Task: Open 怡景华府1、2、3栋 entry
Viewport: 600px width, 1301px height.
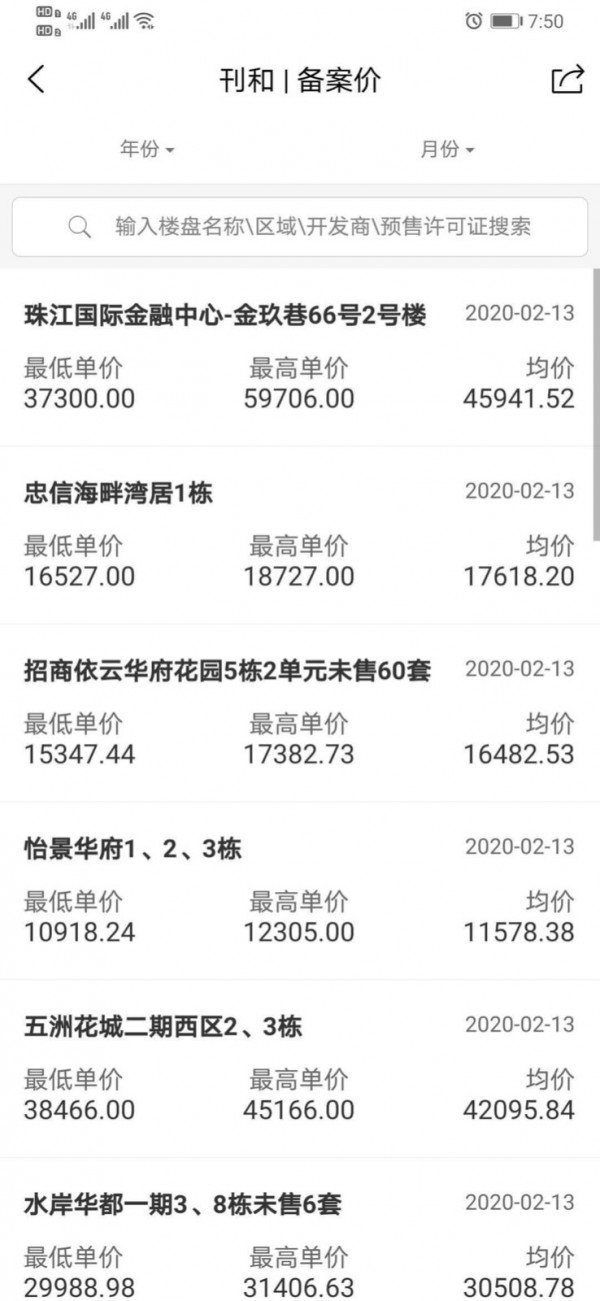Action: [300, 891]
